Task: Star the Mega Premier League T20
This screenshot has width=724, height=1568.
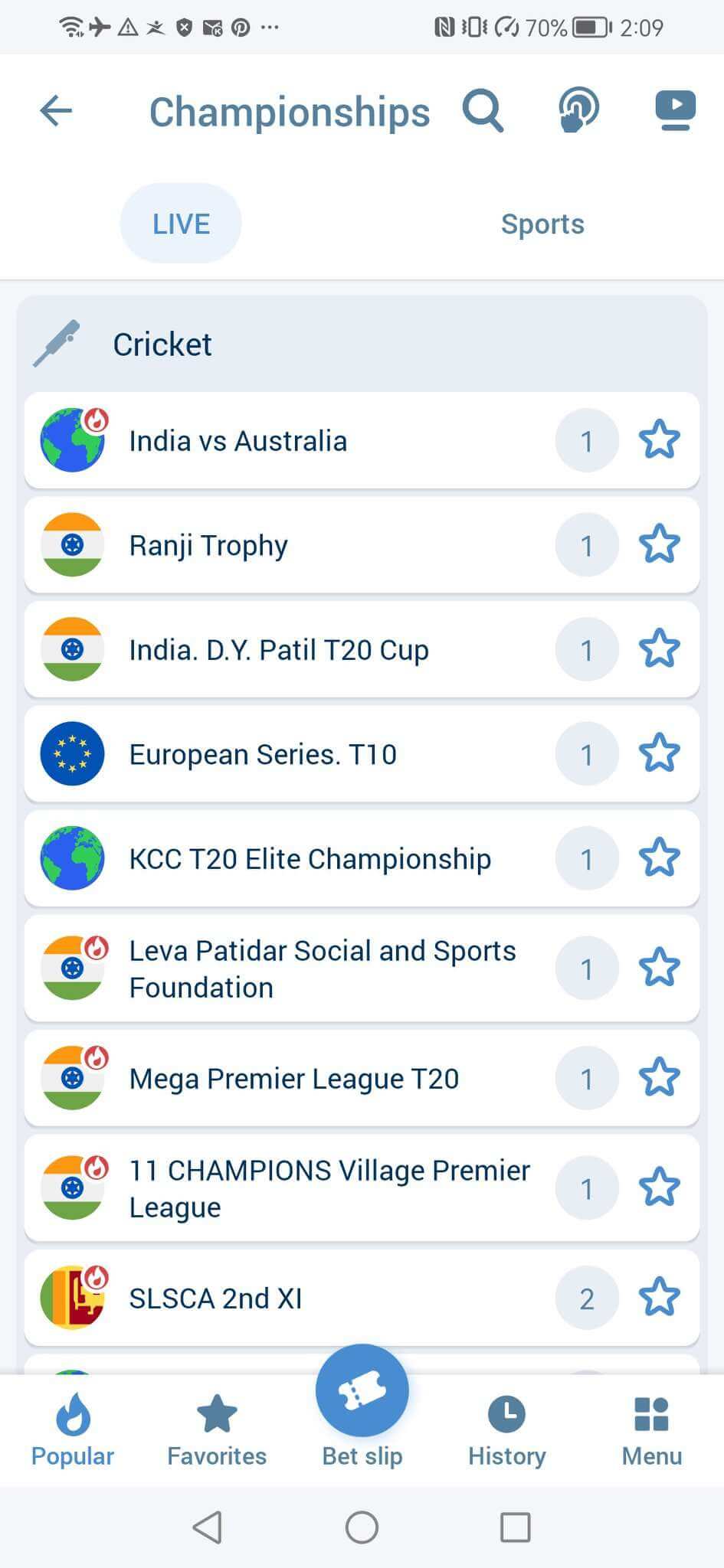Action: tap(659, 1078)
